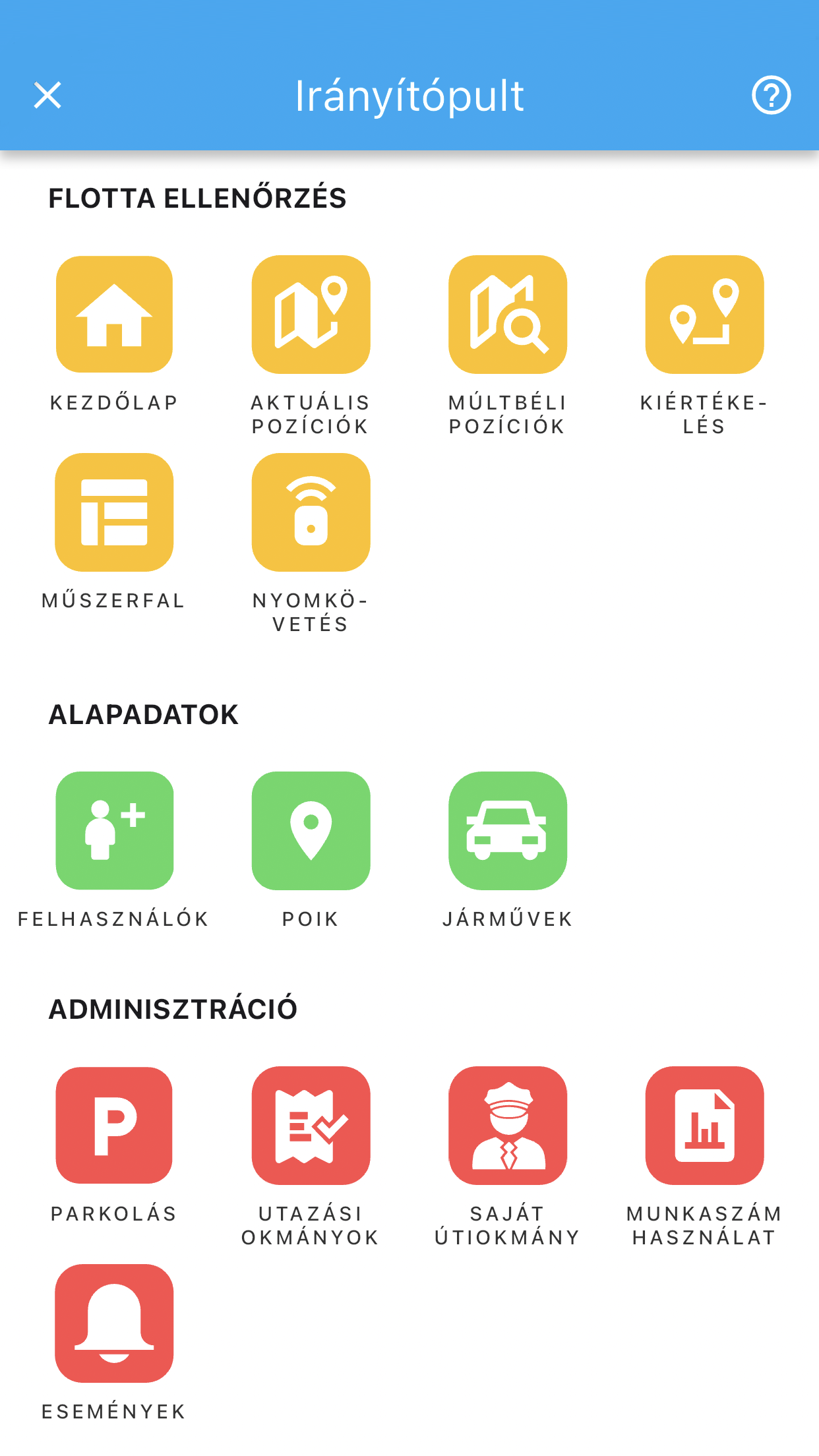View Események notifications bell tile

coord(114,1323)
